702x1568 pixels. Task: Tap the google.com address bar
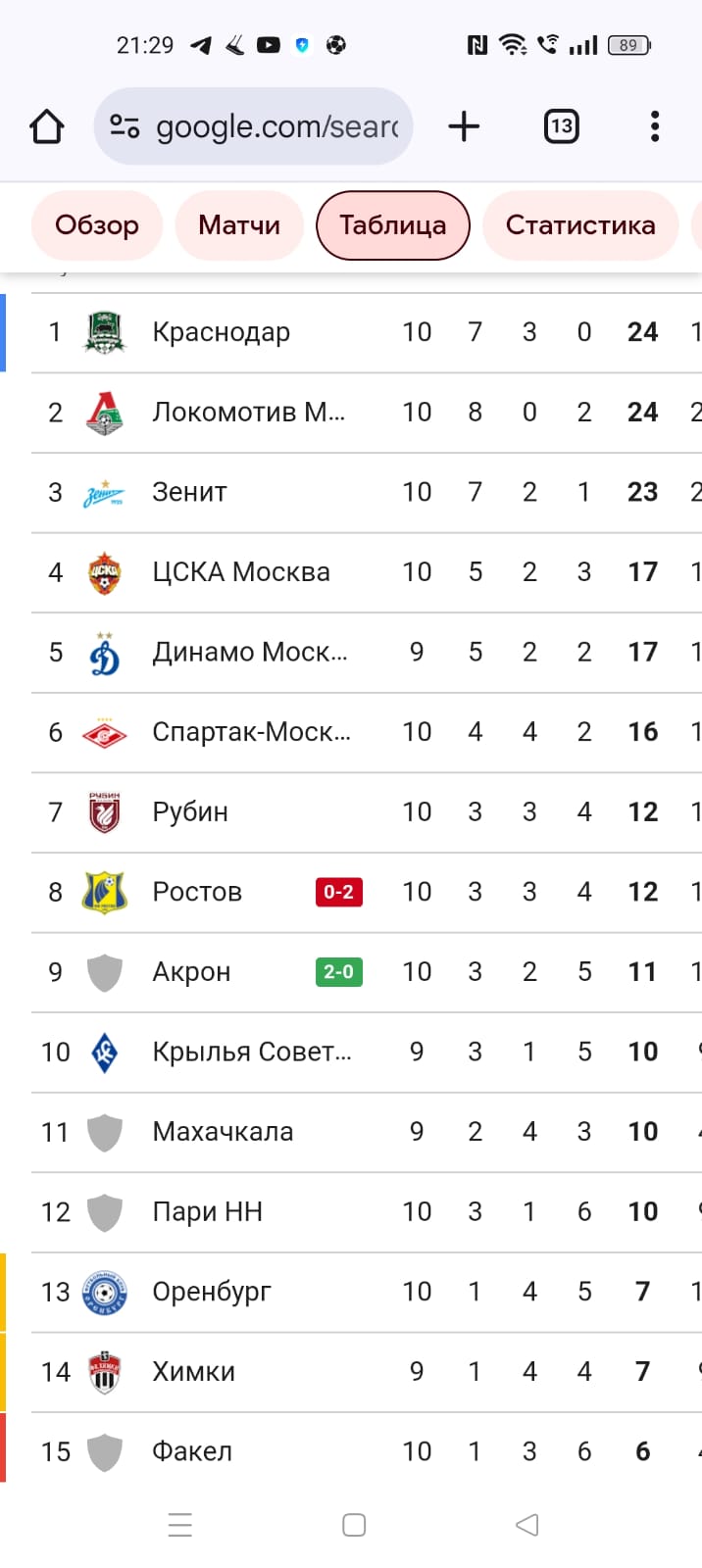(x=254, y=126)
